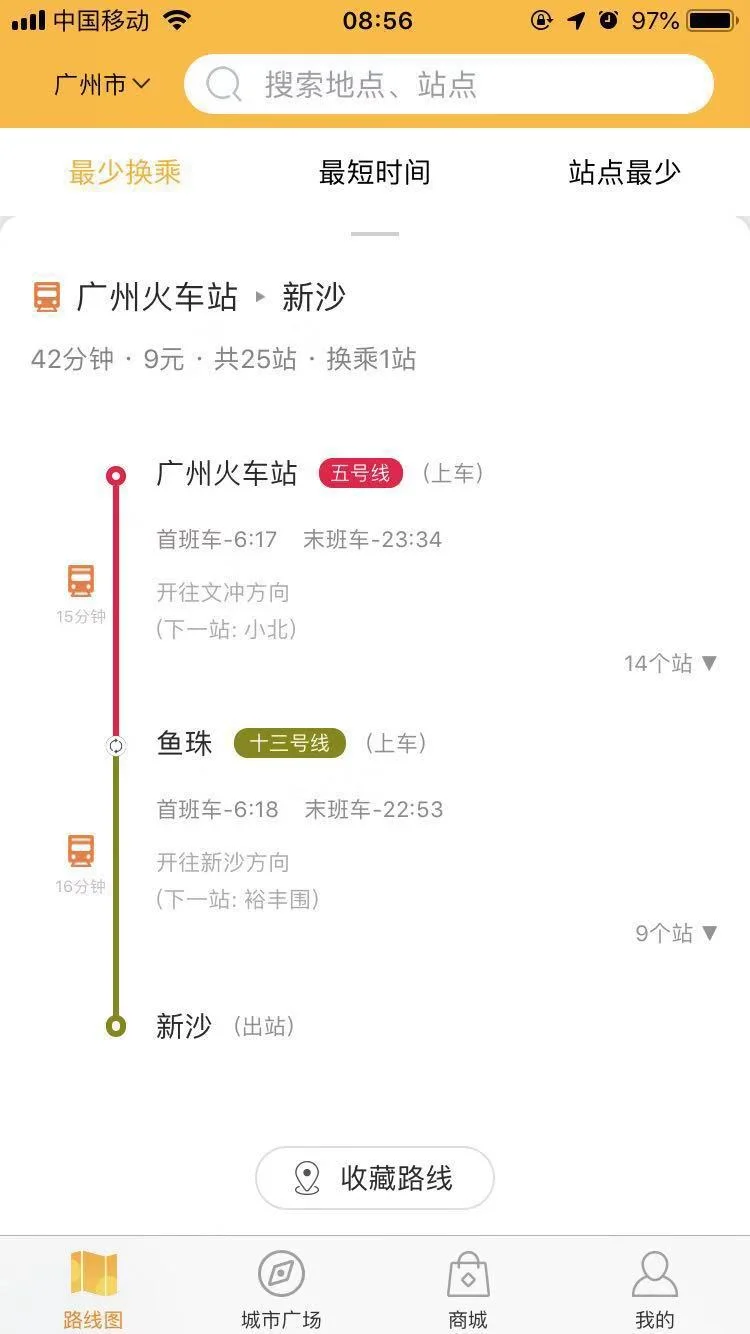The width and height of the screenshot is (750, 1334).
Task: Switch to the 最短时间 tab
Action: (374, 171)
